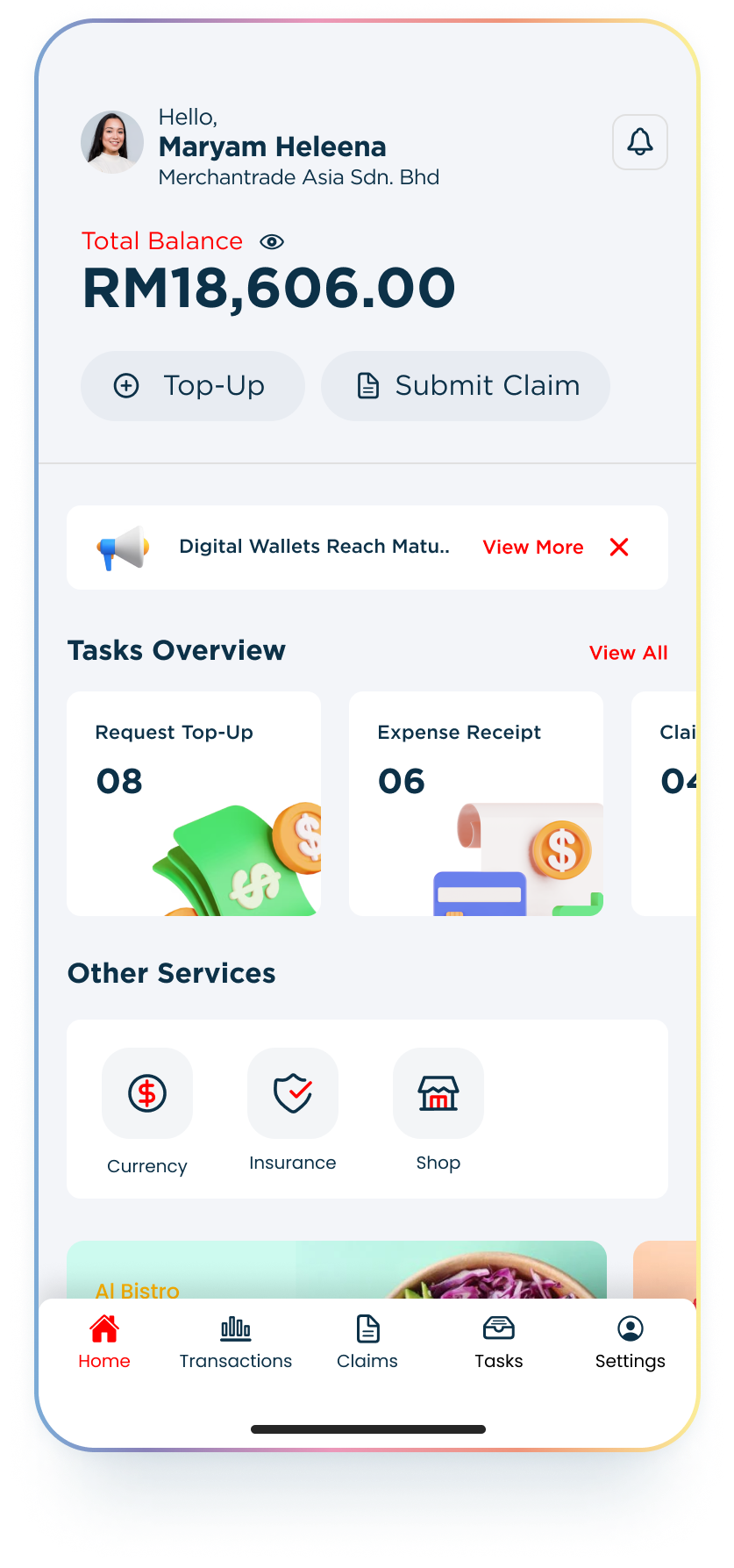This screenshot has height=1568, width=734.
Task: Open the notifications bell
Action: [x=639, y=141]
